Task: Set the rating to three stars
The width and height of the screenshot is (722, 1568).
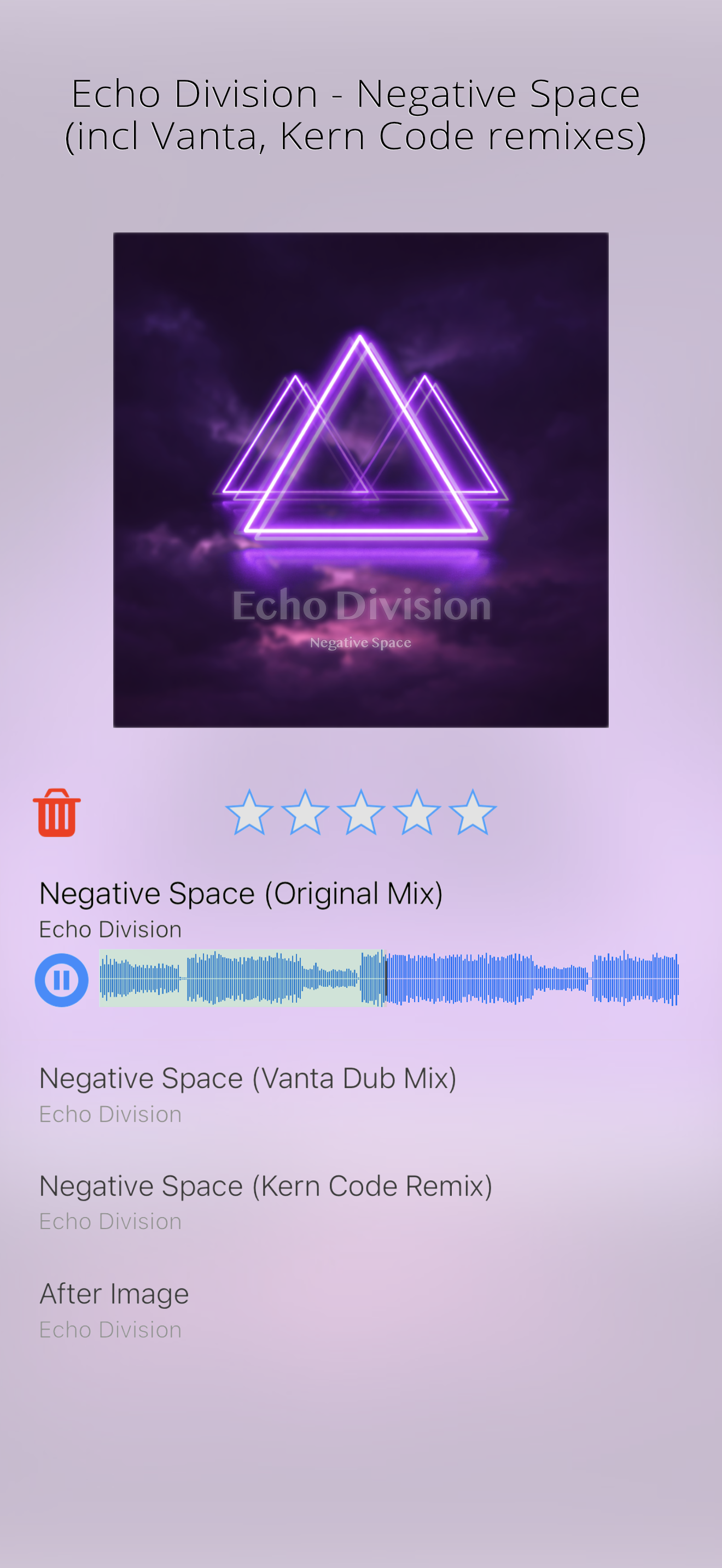Action: tap(361, 812)
